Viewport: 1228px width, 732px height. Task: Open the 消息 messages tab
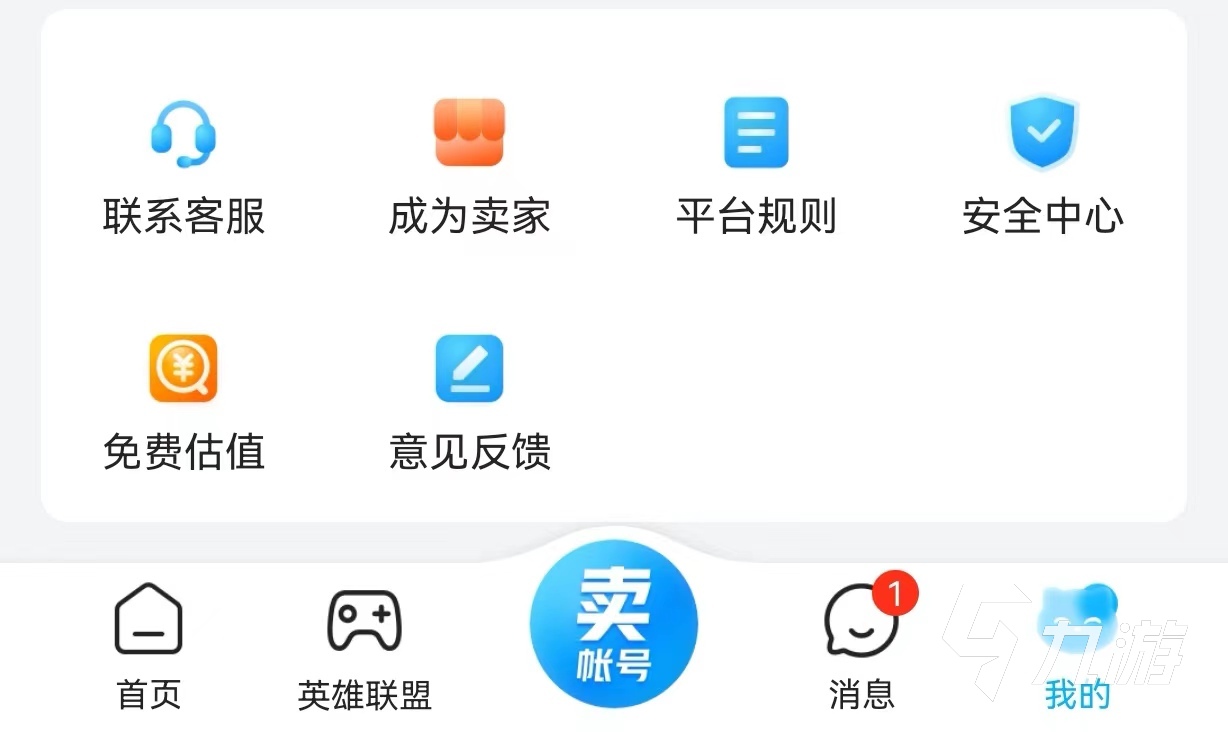861,645
